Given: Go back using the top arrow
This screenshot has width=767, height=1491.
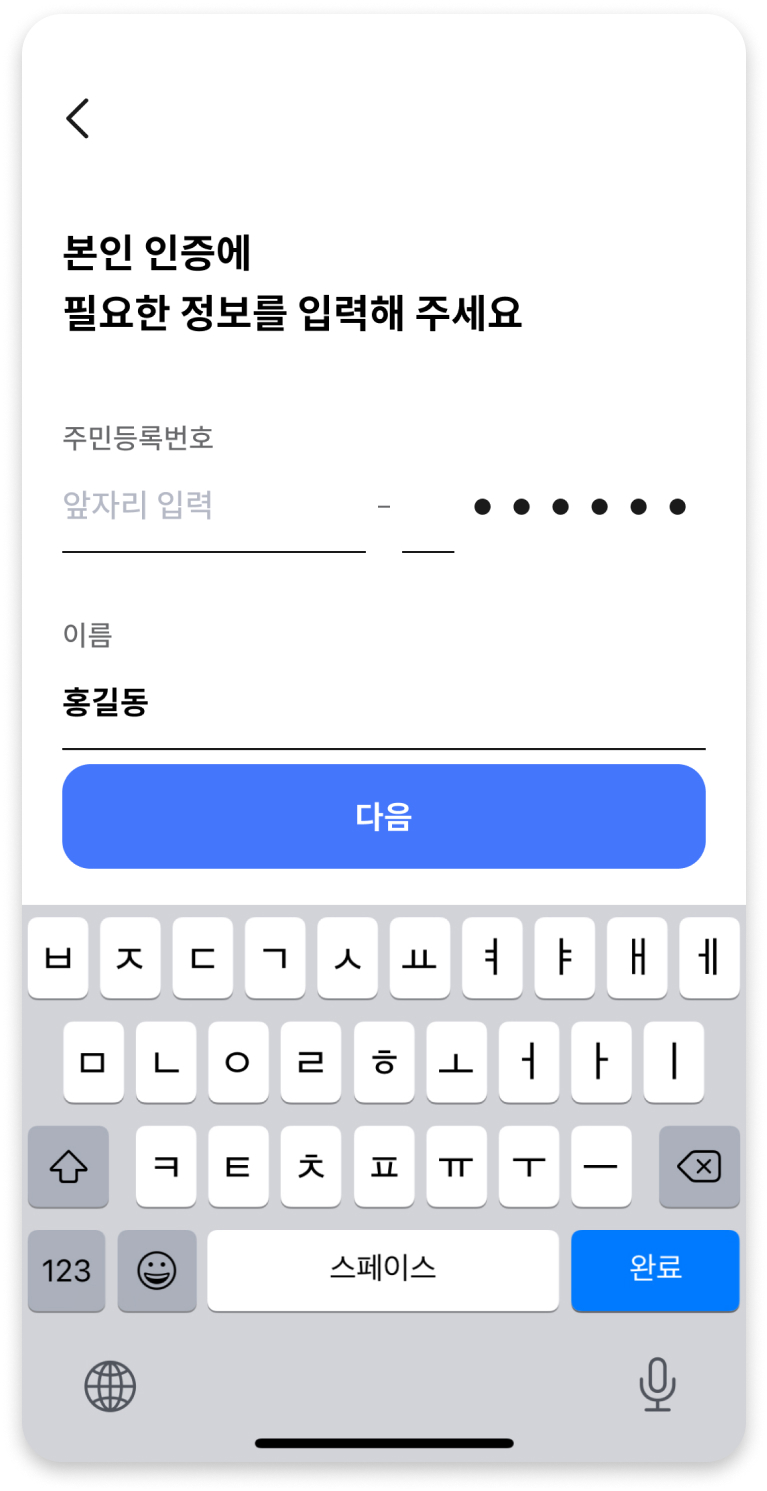Looking at the screenshot, I should (78, 118).
